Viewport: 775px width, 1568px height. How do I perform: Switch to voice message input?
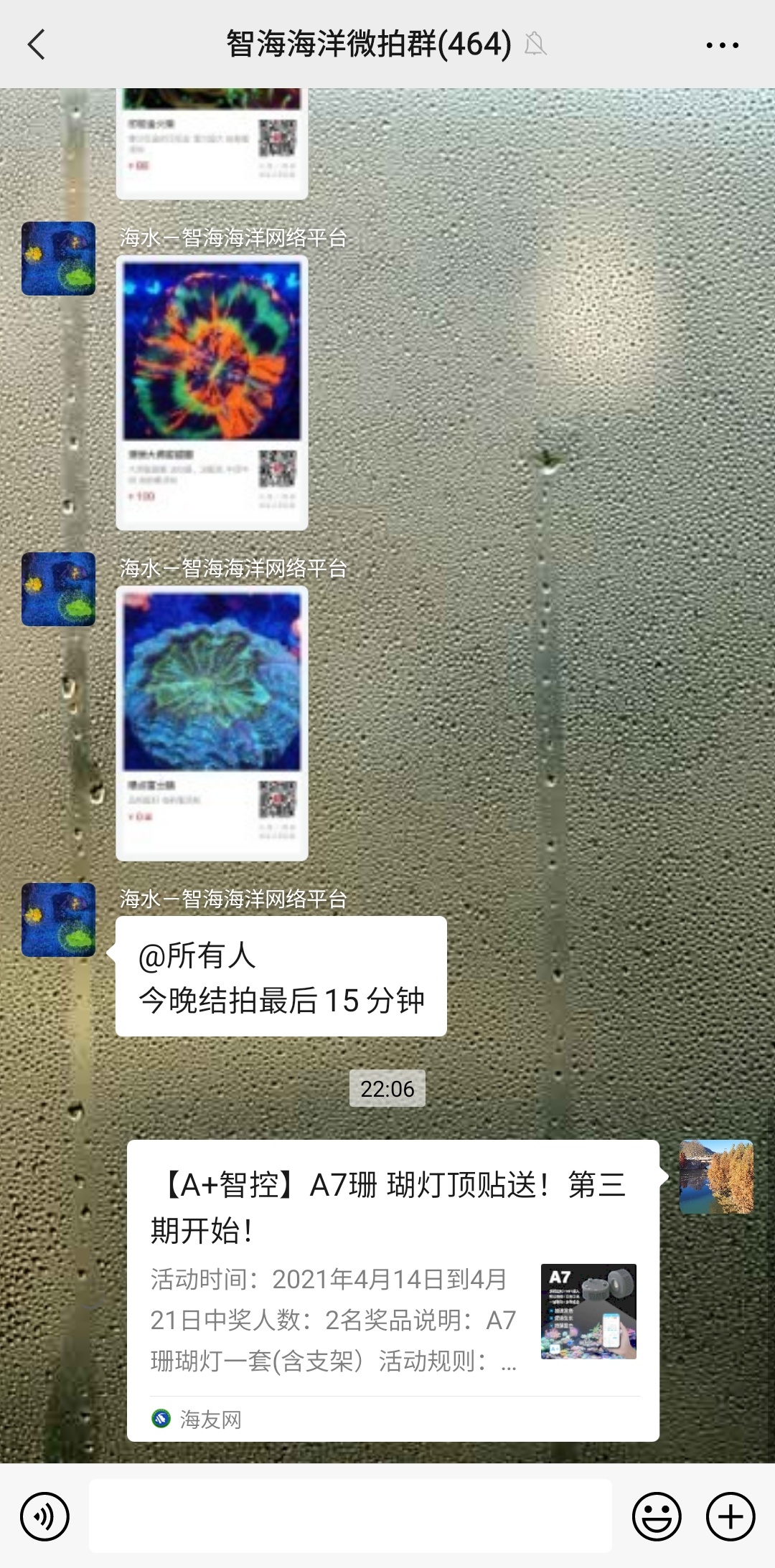coord(44,1516)
